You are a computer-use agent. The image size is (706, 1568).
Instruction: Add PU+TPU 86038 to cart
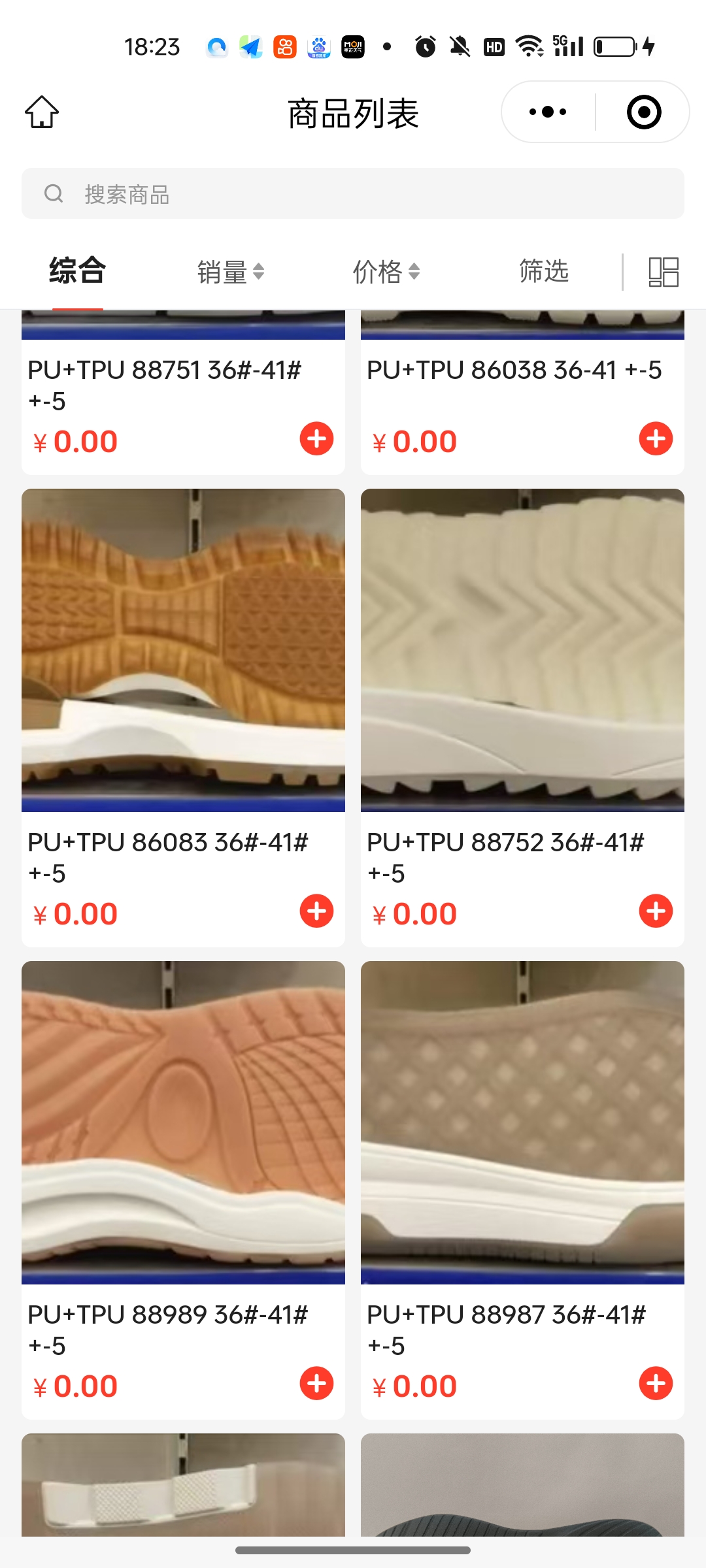point(656,439)
